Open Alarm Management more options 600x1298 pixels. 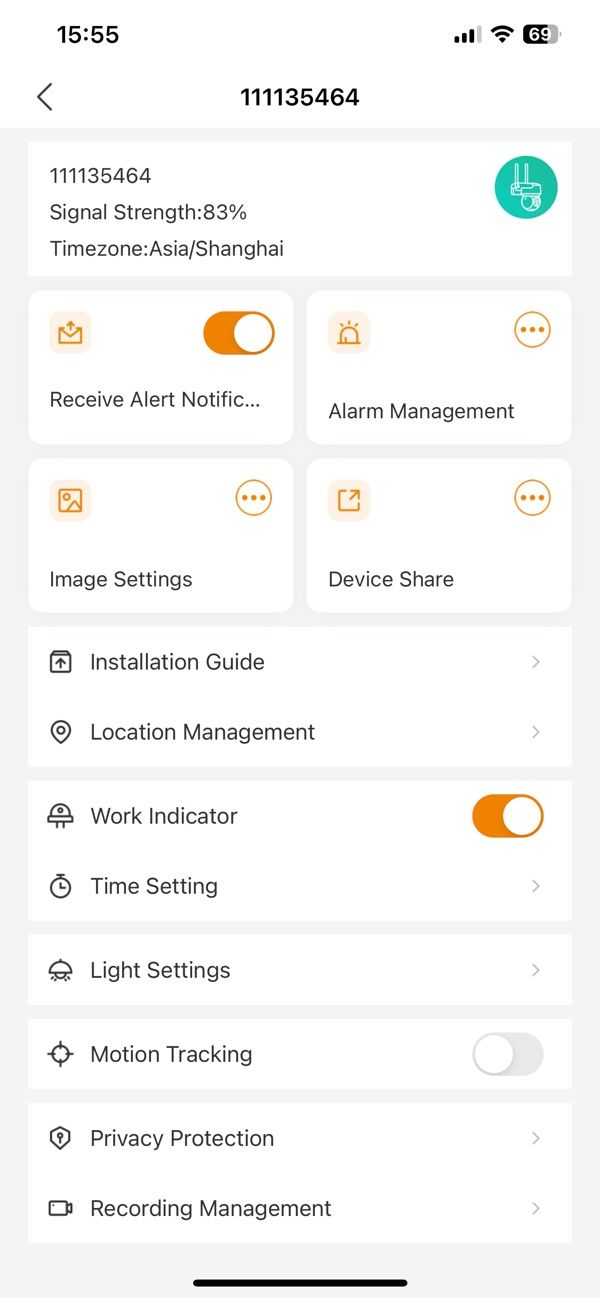[x=531, y=330]
